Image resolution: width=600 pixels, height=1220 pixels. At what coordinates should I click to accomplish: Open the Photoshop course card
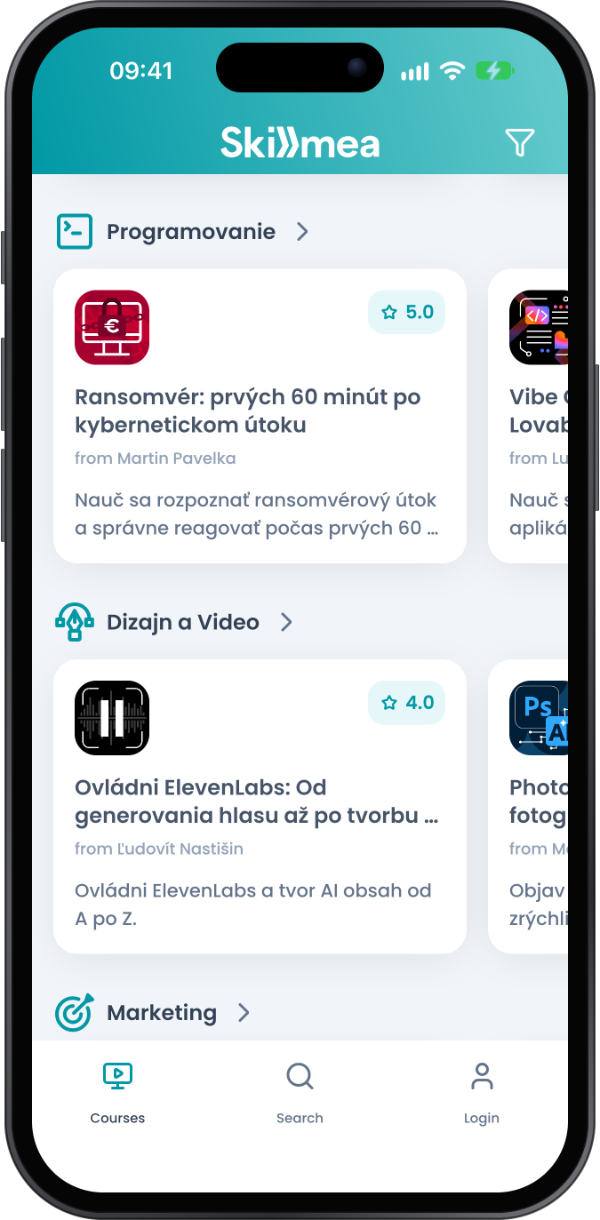click(528, 806)
